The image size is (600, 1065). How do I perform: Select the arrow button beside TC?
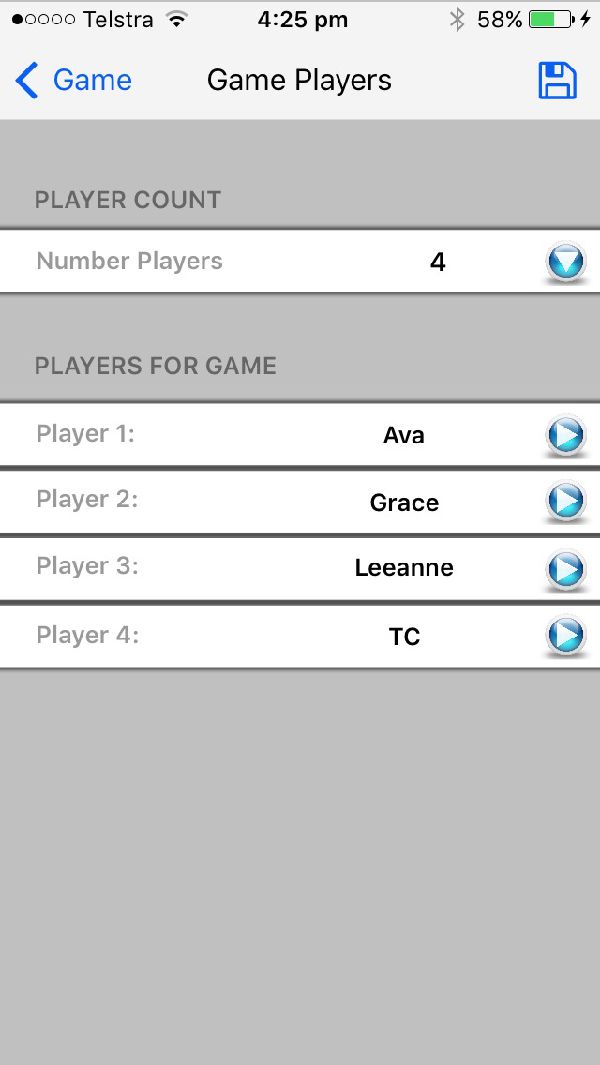pos(565,635)
